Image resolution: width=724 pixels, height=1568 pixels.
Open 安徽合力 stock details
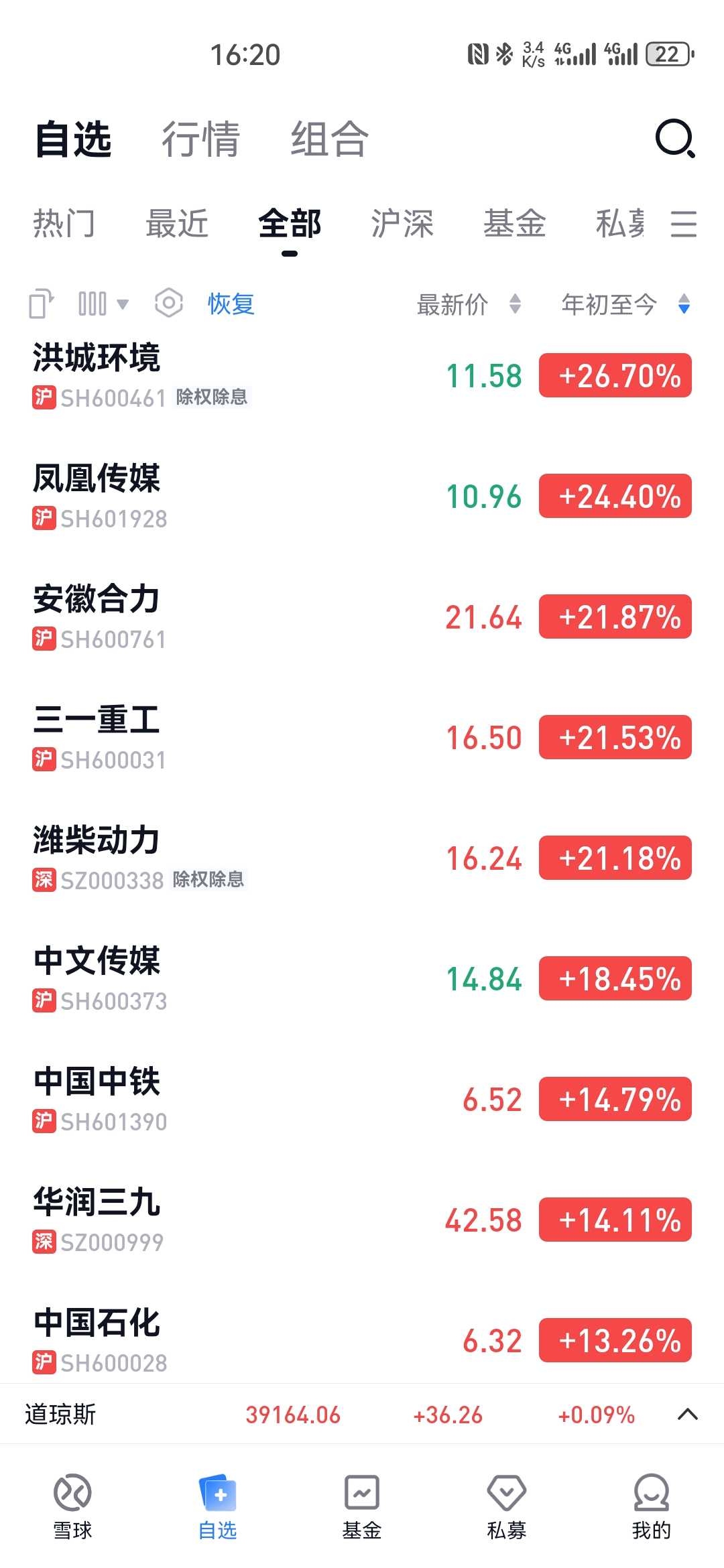point(362,617)
